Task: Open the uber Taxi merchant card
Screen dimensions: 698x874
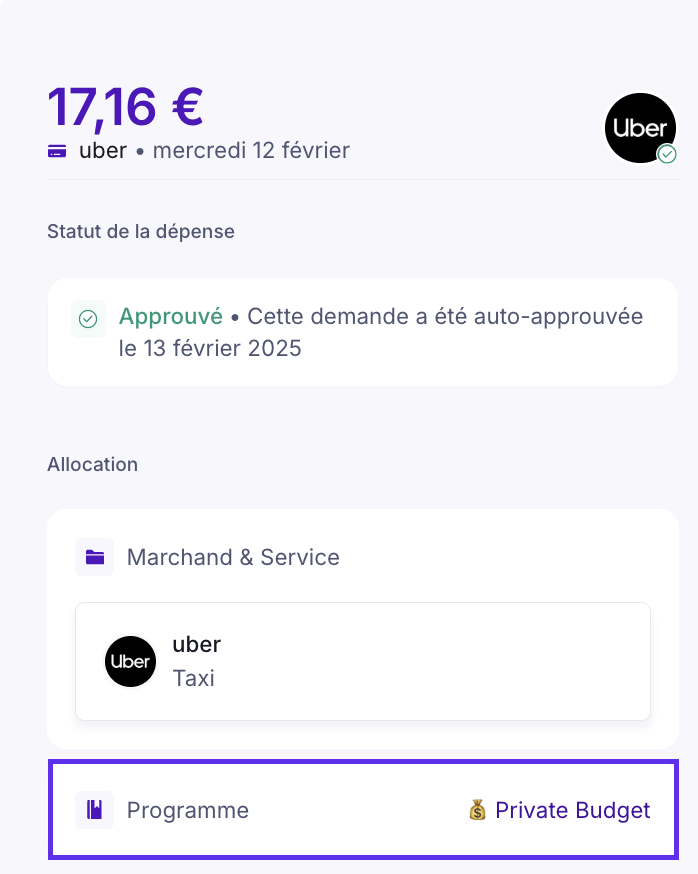Action: (x=363, y=661)
